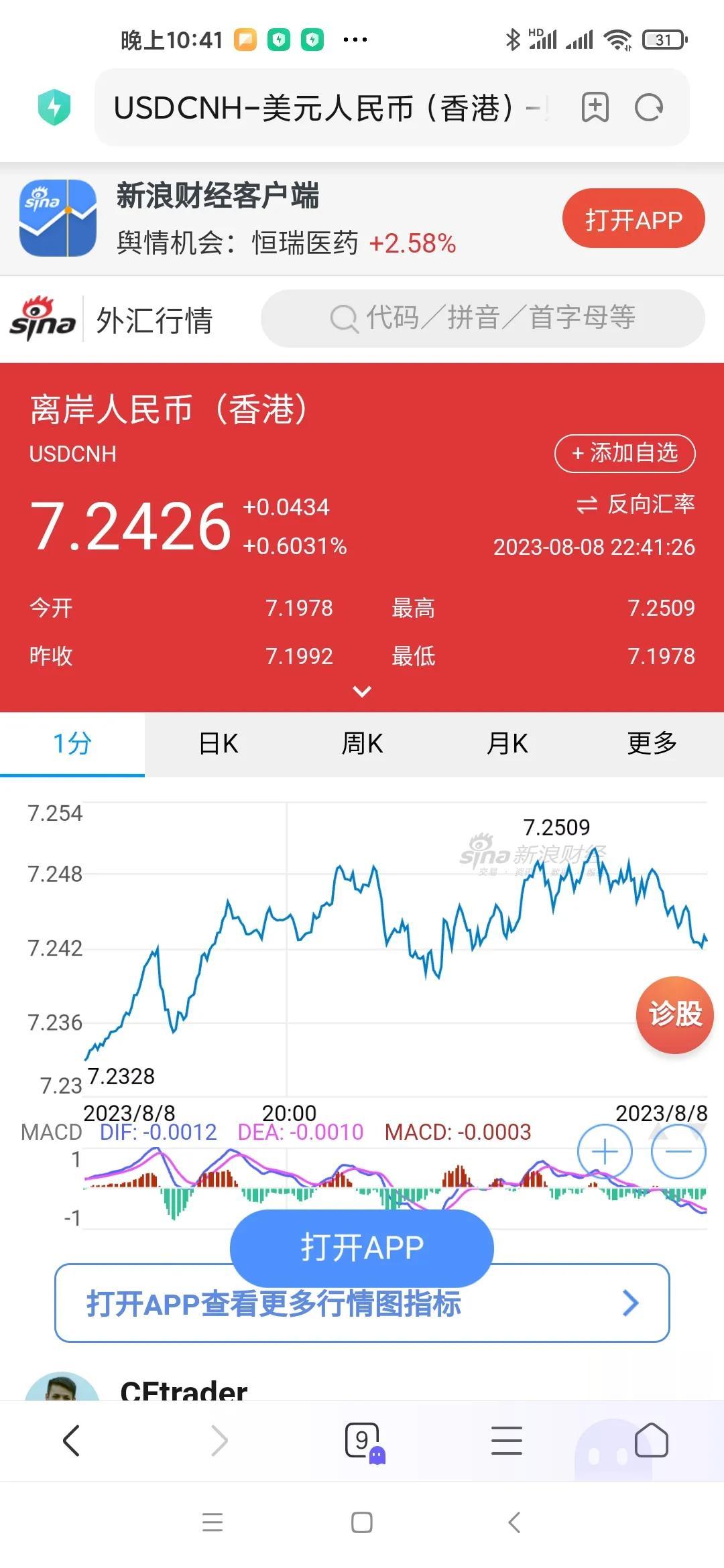
Task: Select the 1分 chart tab
Action: pos(72,744)
